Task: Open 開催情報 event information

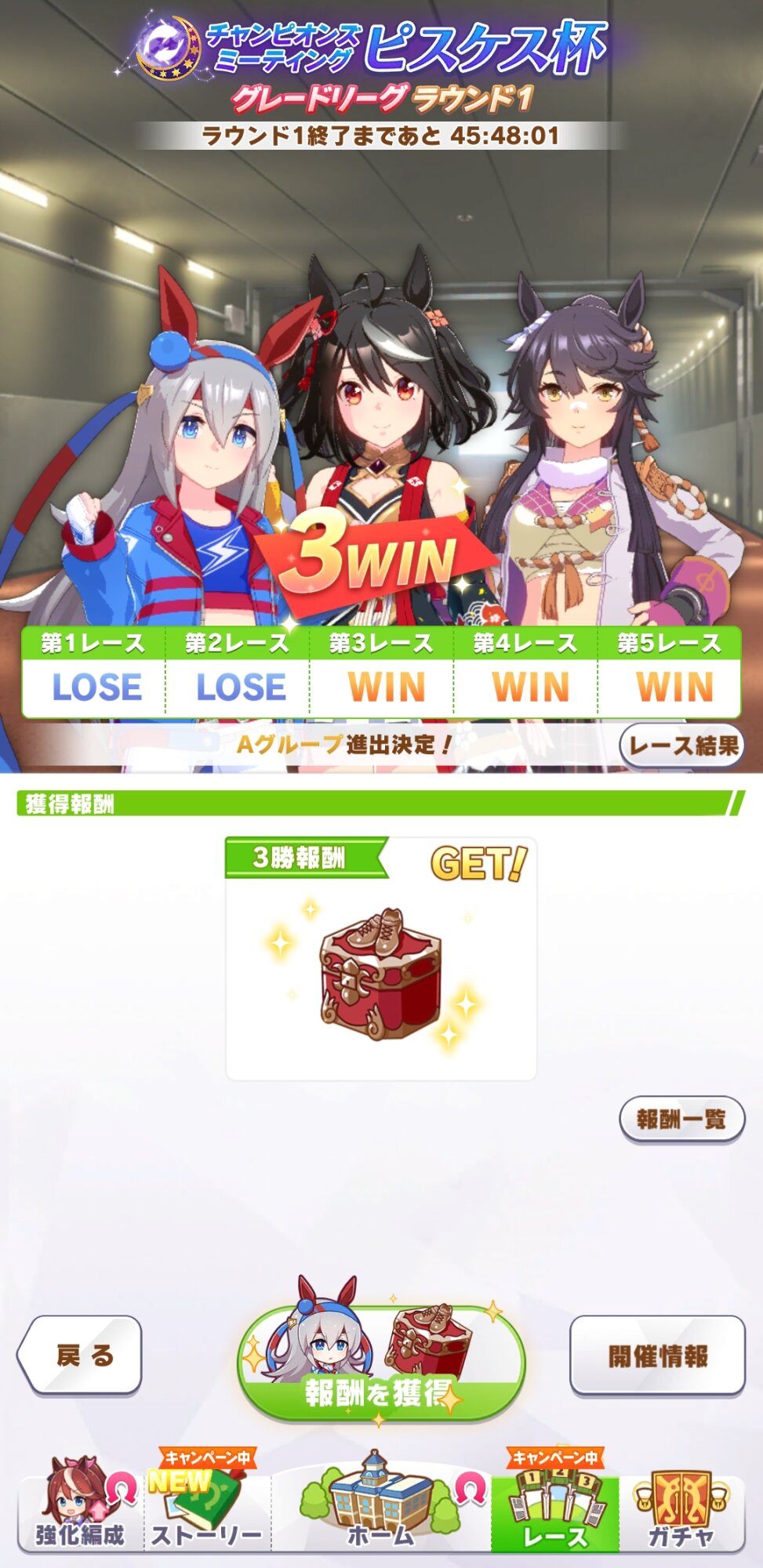Action: click(657, 1356)
